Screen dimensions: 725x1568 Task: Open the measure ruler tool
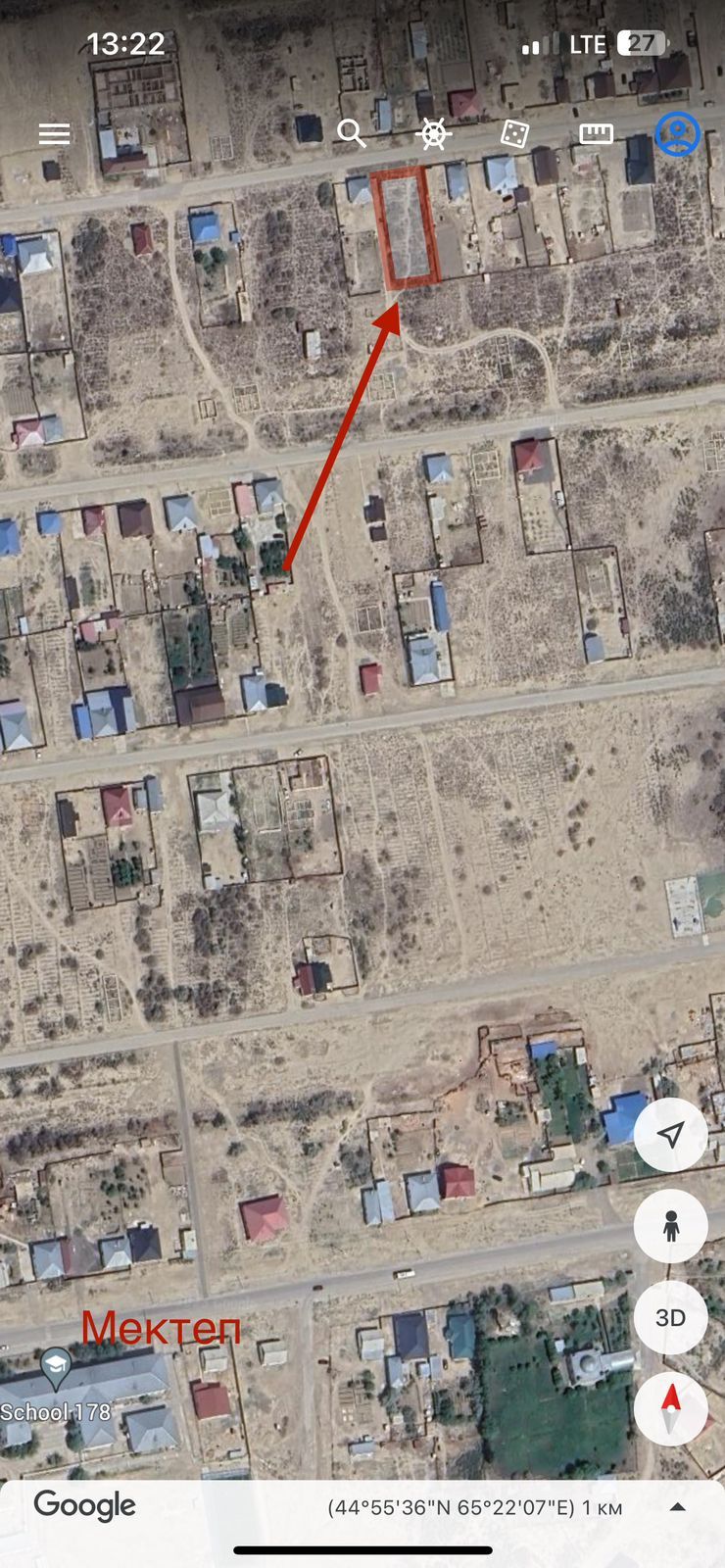coord(596,134)
